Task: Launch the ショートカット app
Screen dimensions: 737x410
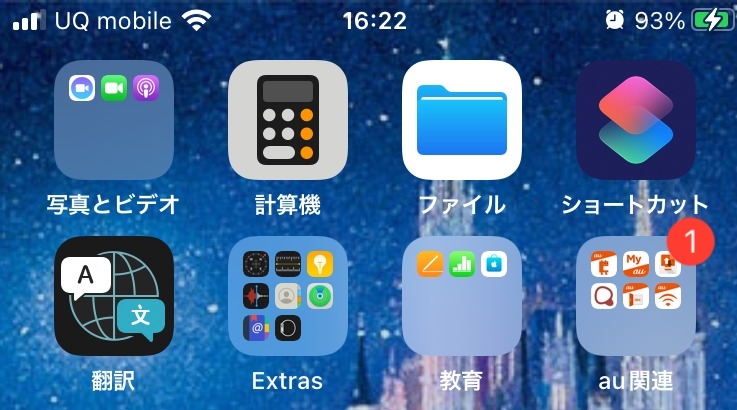Action: [x=635, y=120]
